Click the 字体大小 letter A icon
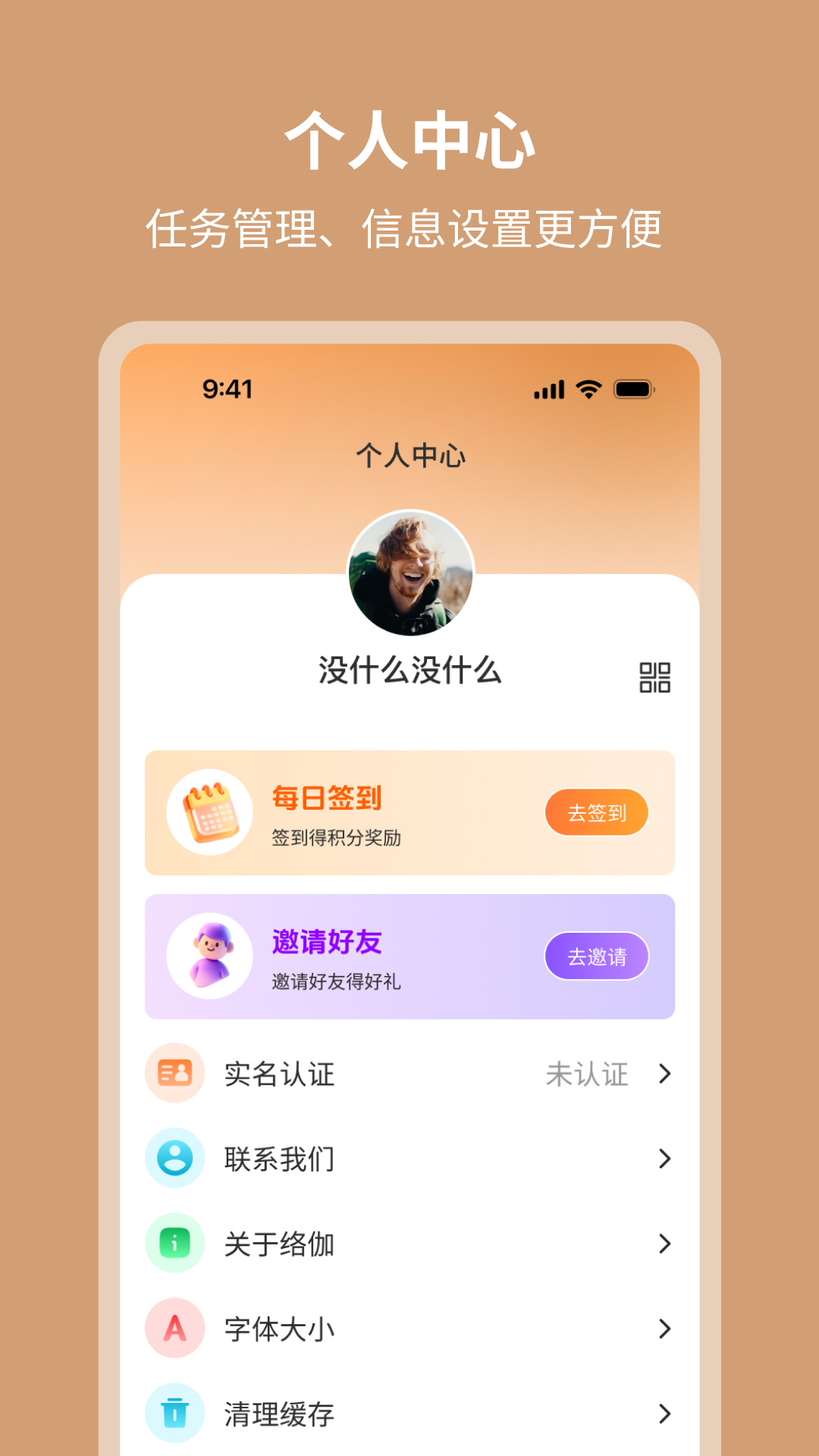The width and height of the screenshot is (819, 1456). pos(174,1328)
